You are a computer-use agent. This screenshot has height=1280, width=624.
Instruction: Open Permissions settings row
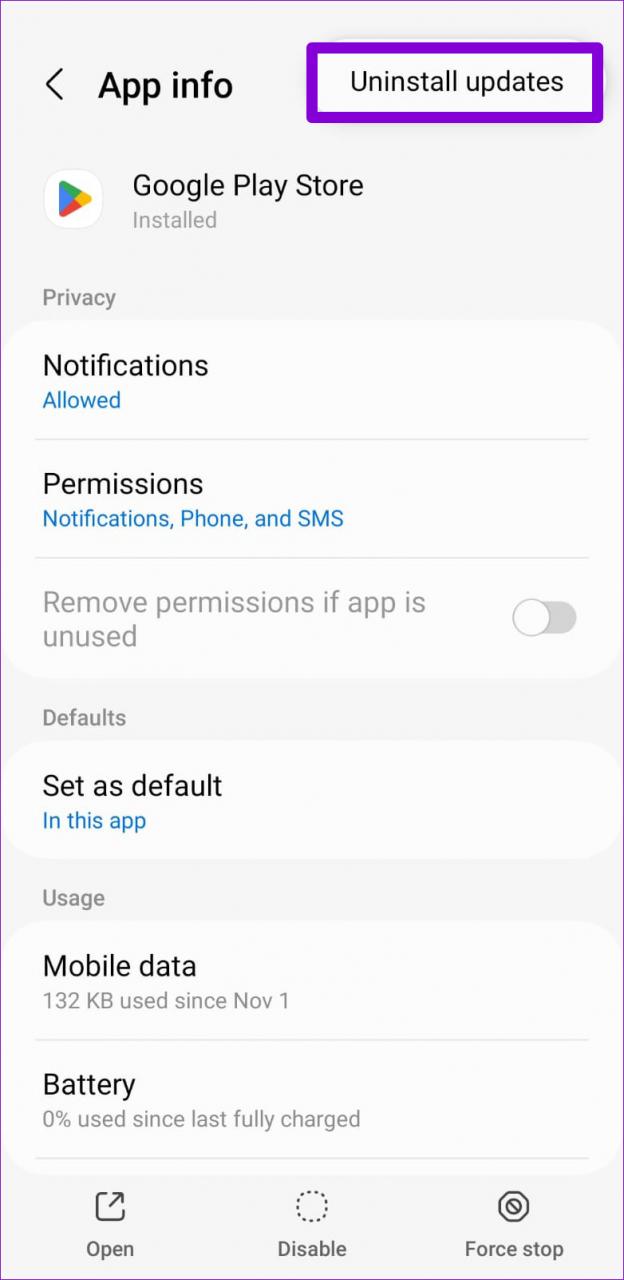coord(312,499)
